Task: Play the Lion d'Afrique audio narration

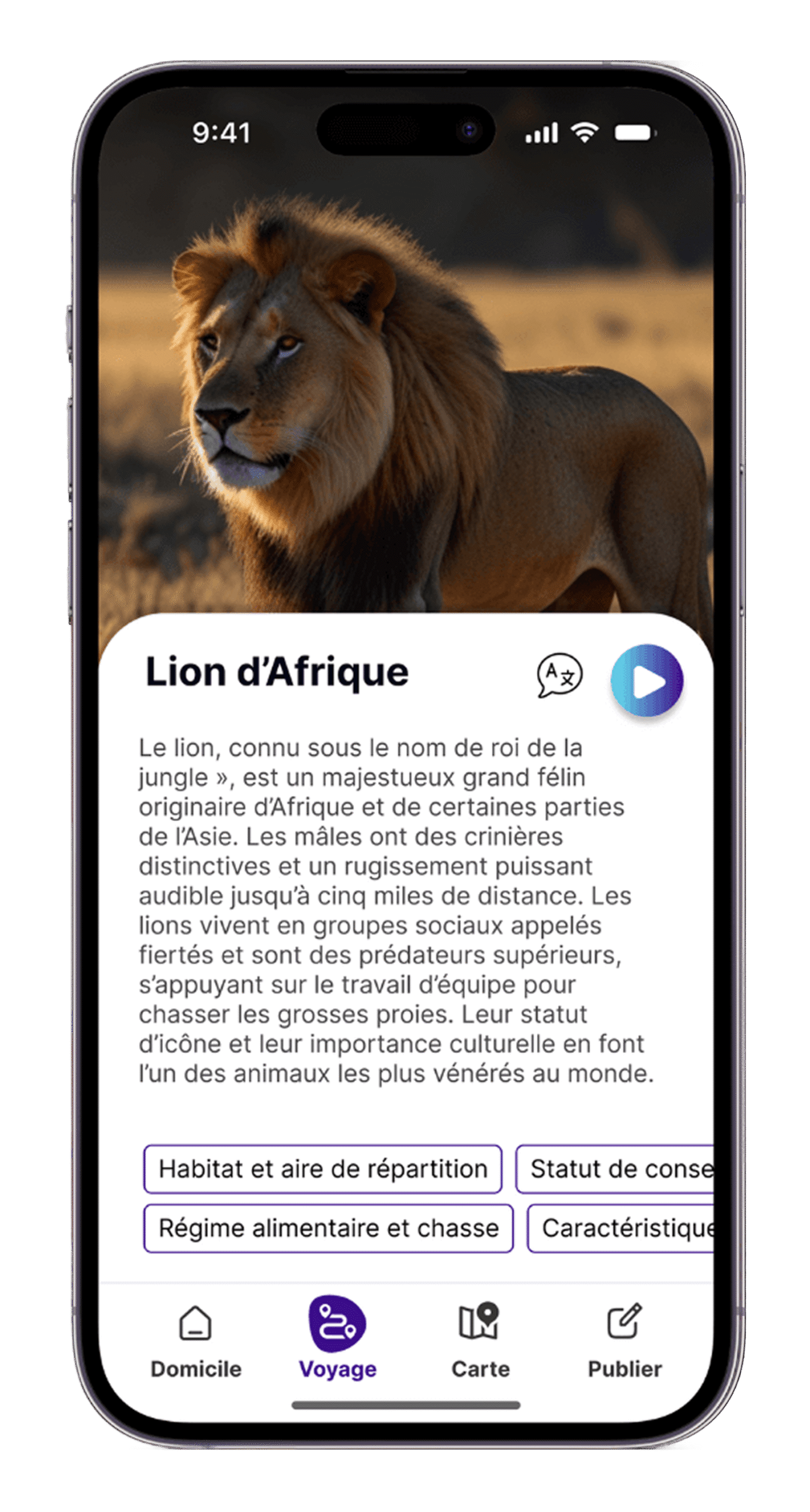Action: pos(647,681)
